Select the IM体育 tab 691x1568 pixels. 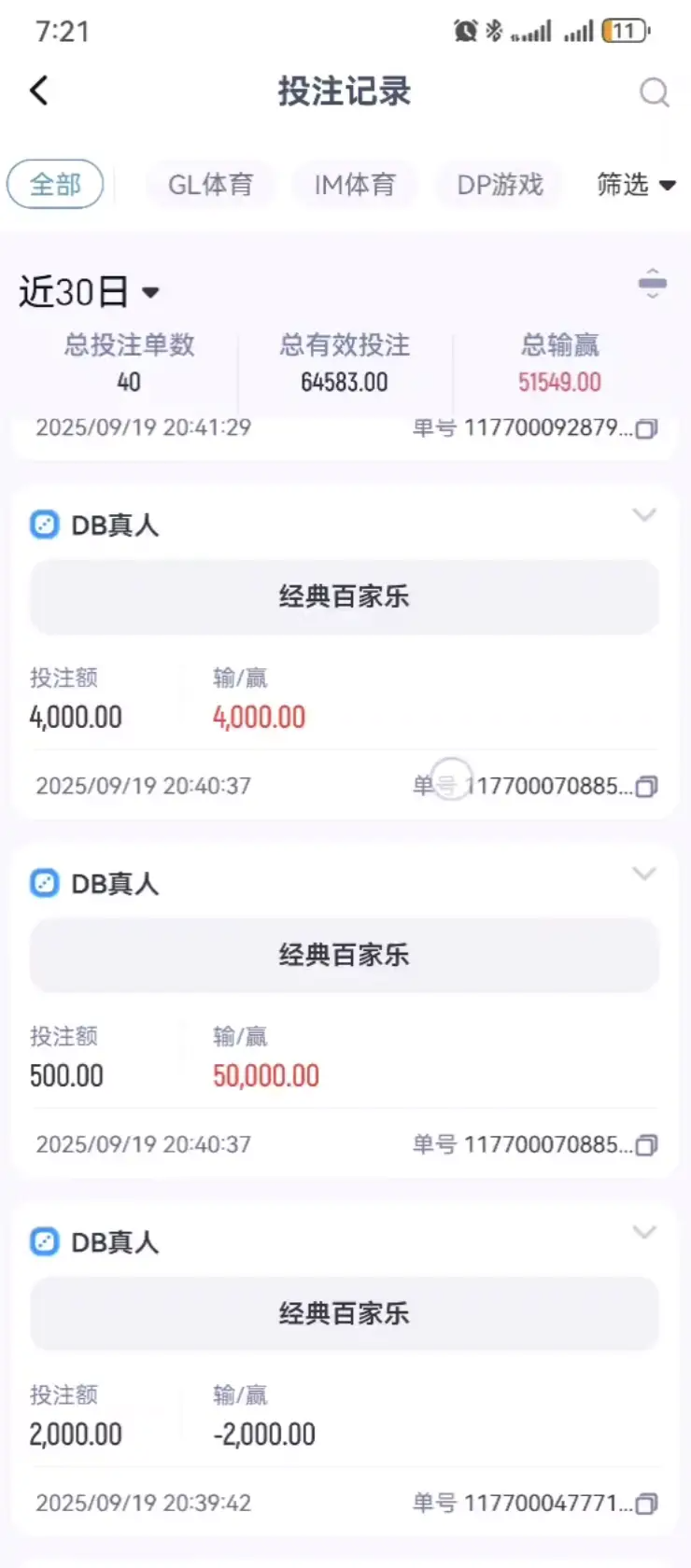pyautogui.click(x=355, y=184)
